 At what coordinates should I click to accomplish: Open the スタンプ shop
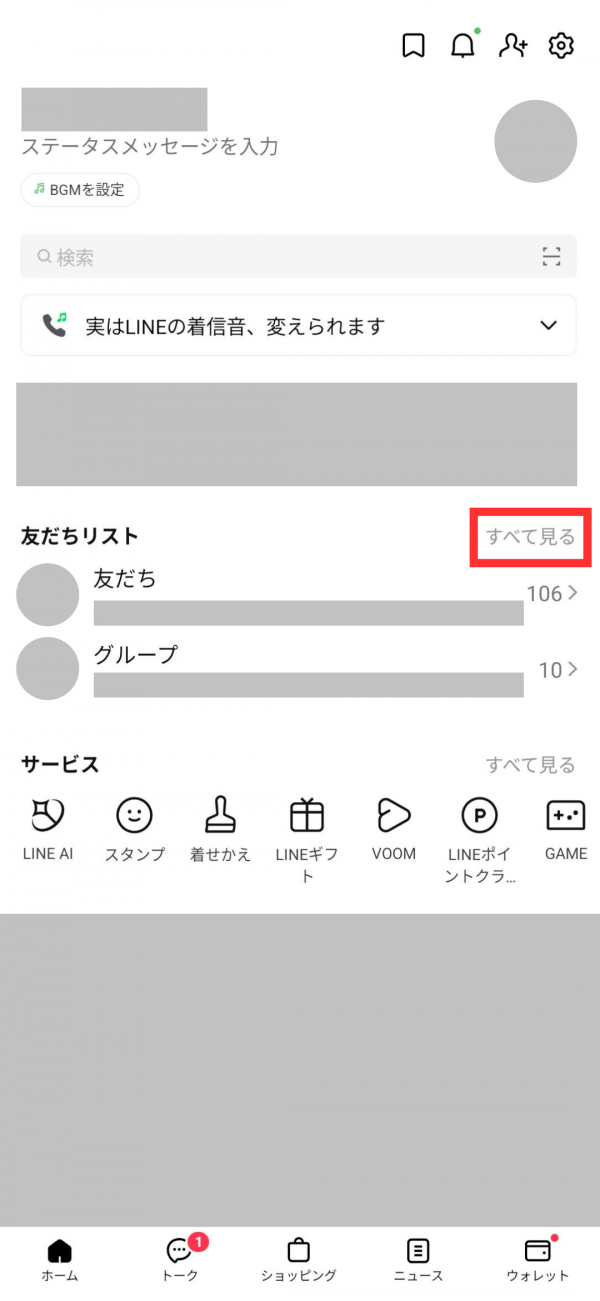click(x=134, y=828)
